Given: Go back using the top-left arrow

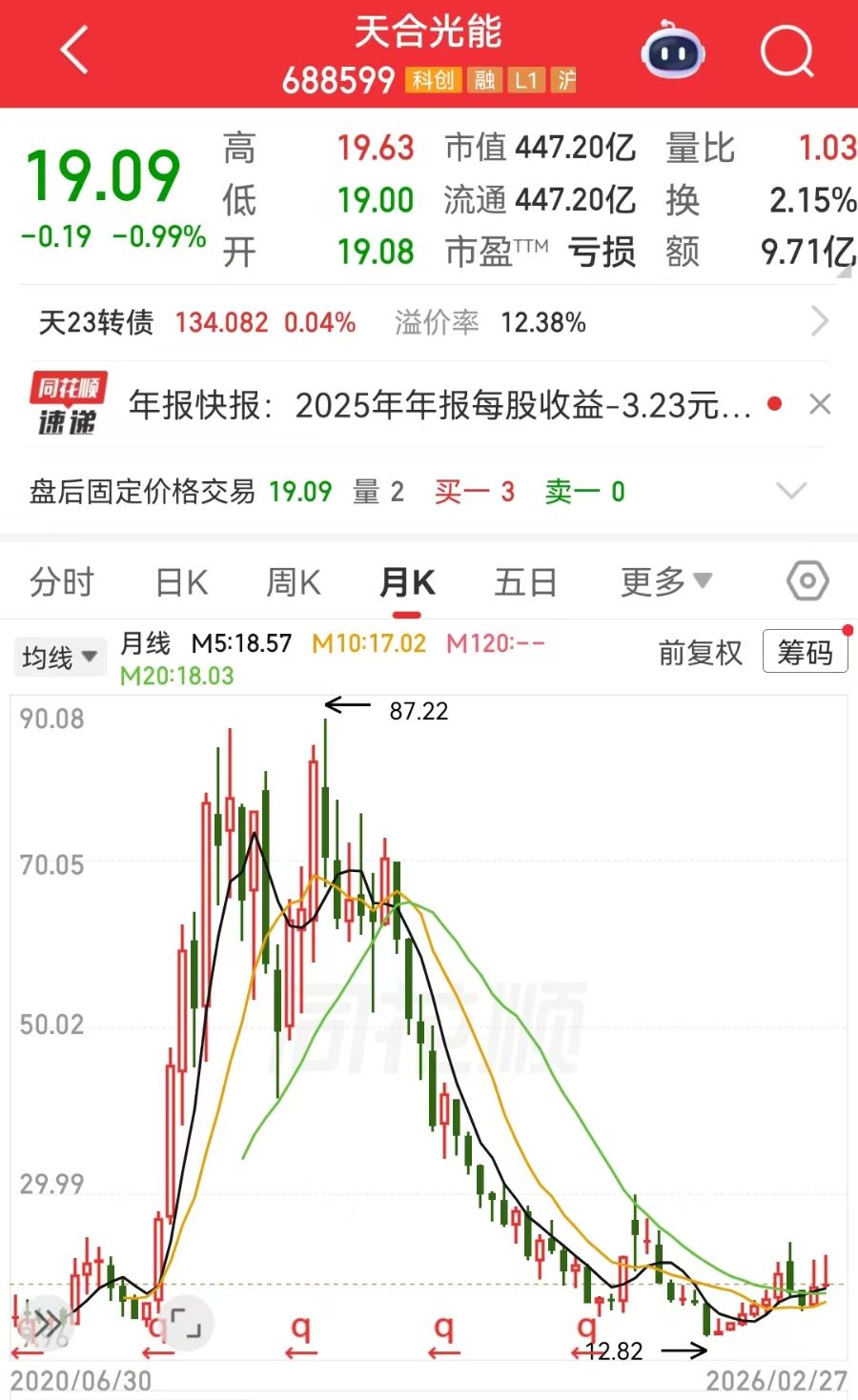Looking at the screenshot, I should click(x=74, y=51).
